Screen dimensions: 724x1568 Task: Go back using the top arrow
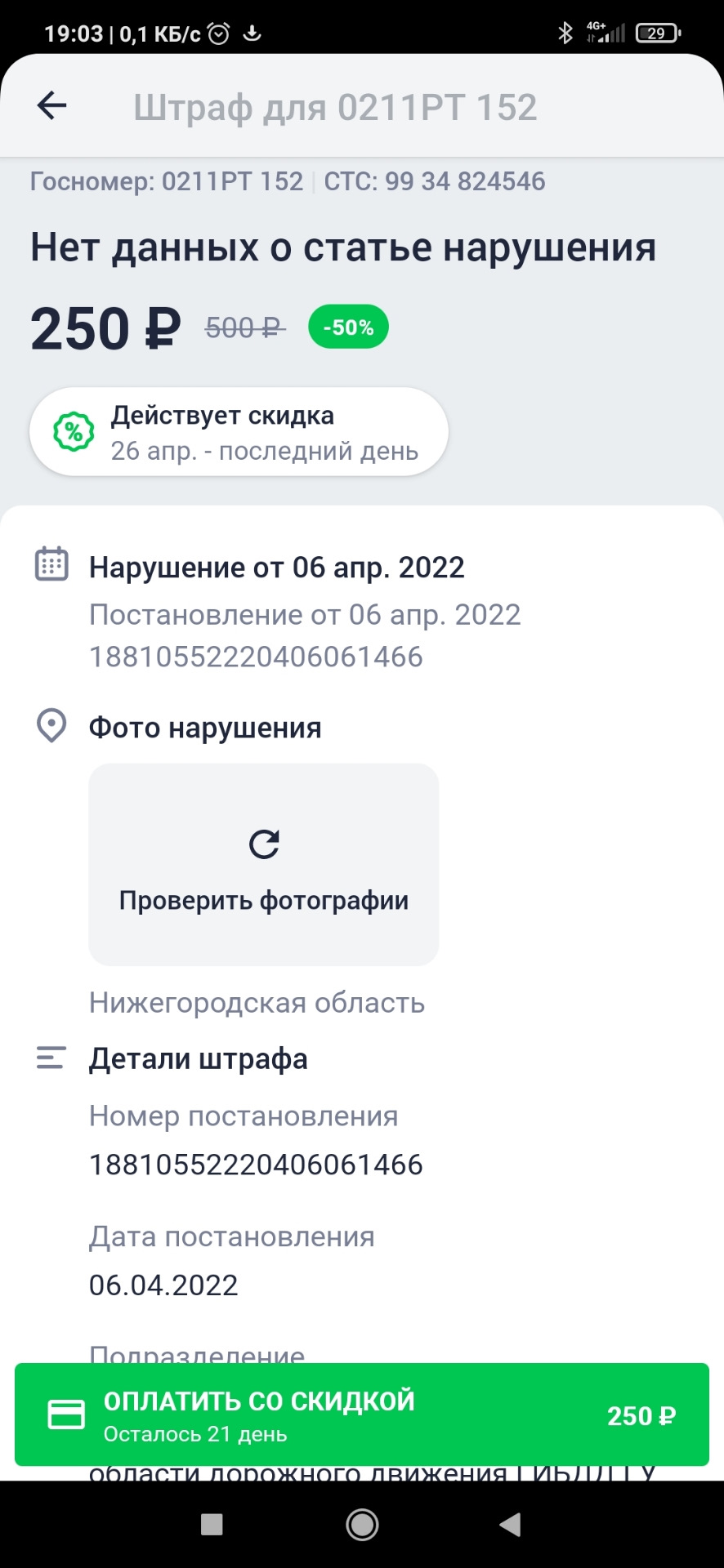coord(52,105)
